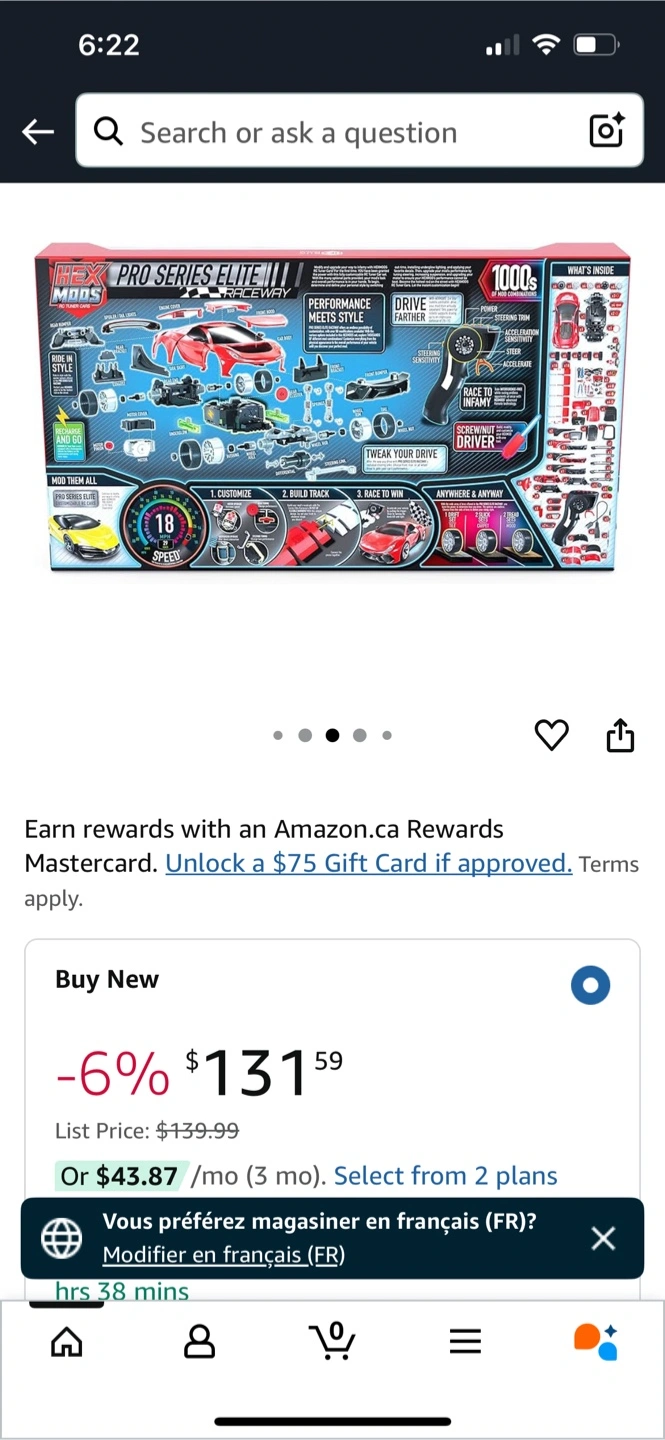Image resolution: width=665 pixels, height=1440 pixels.
Task: Open camera lens search icon
Action: tap(606, 131)
